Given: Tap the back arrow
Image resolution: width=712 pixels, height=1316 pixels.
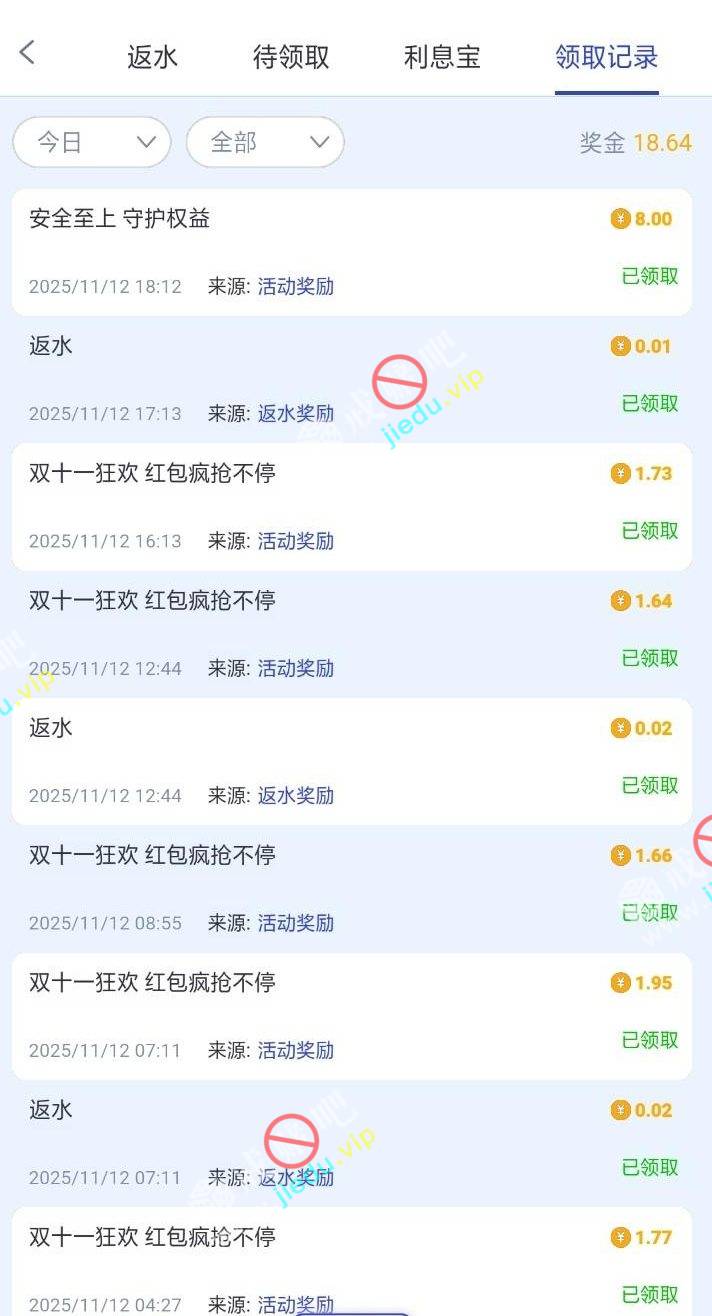Looking at the screenshot, I should tap(27, 53).
